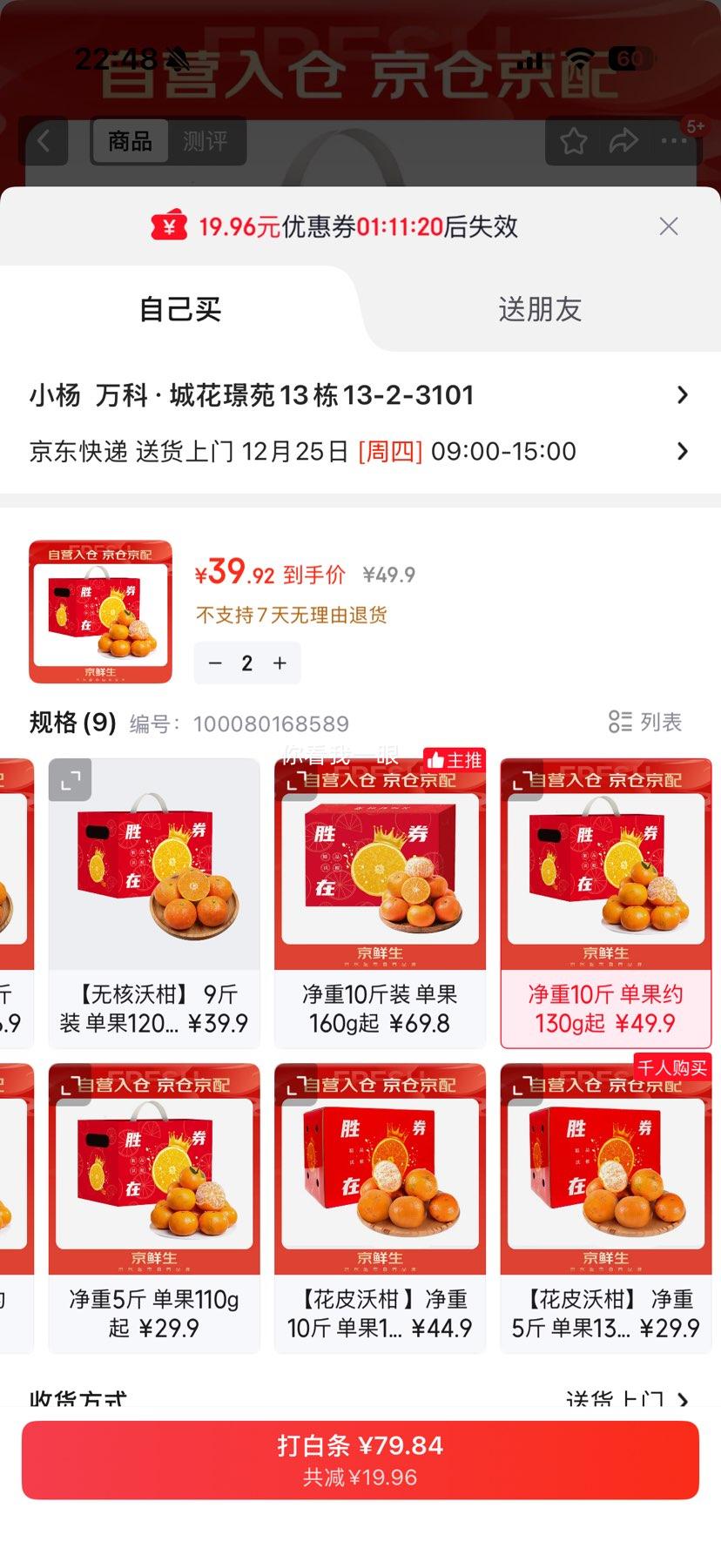This screenshot has width=721, height=1568.
Task: Open the more options (...) menu
Action: [674, 140]
